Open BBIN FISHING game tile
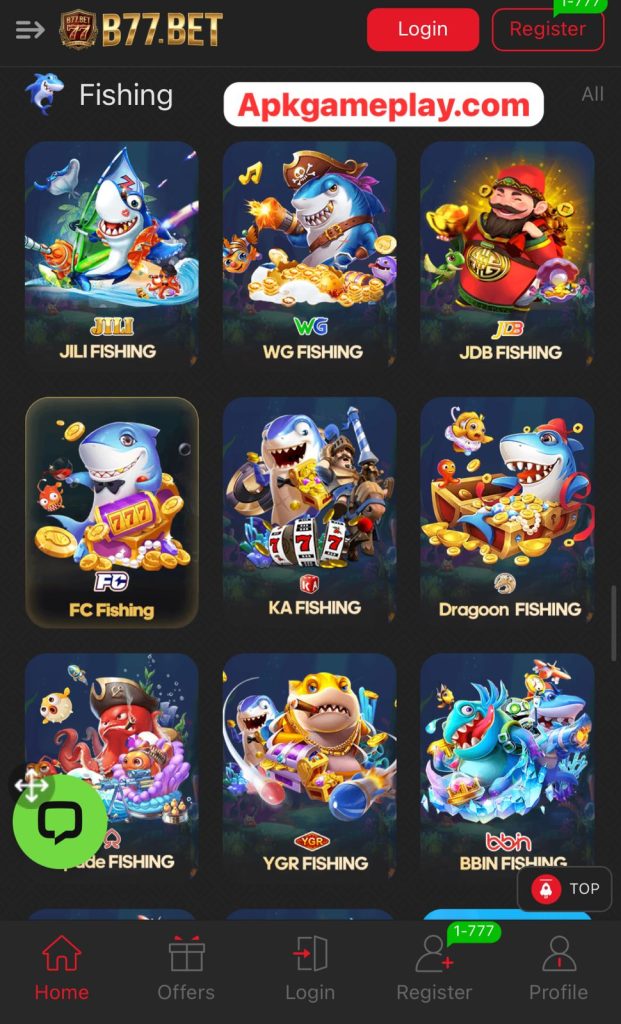621x1024 pixels. tap(507, 765)
